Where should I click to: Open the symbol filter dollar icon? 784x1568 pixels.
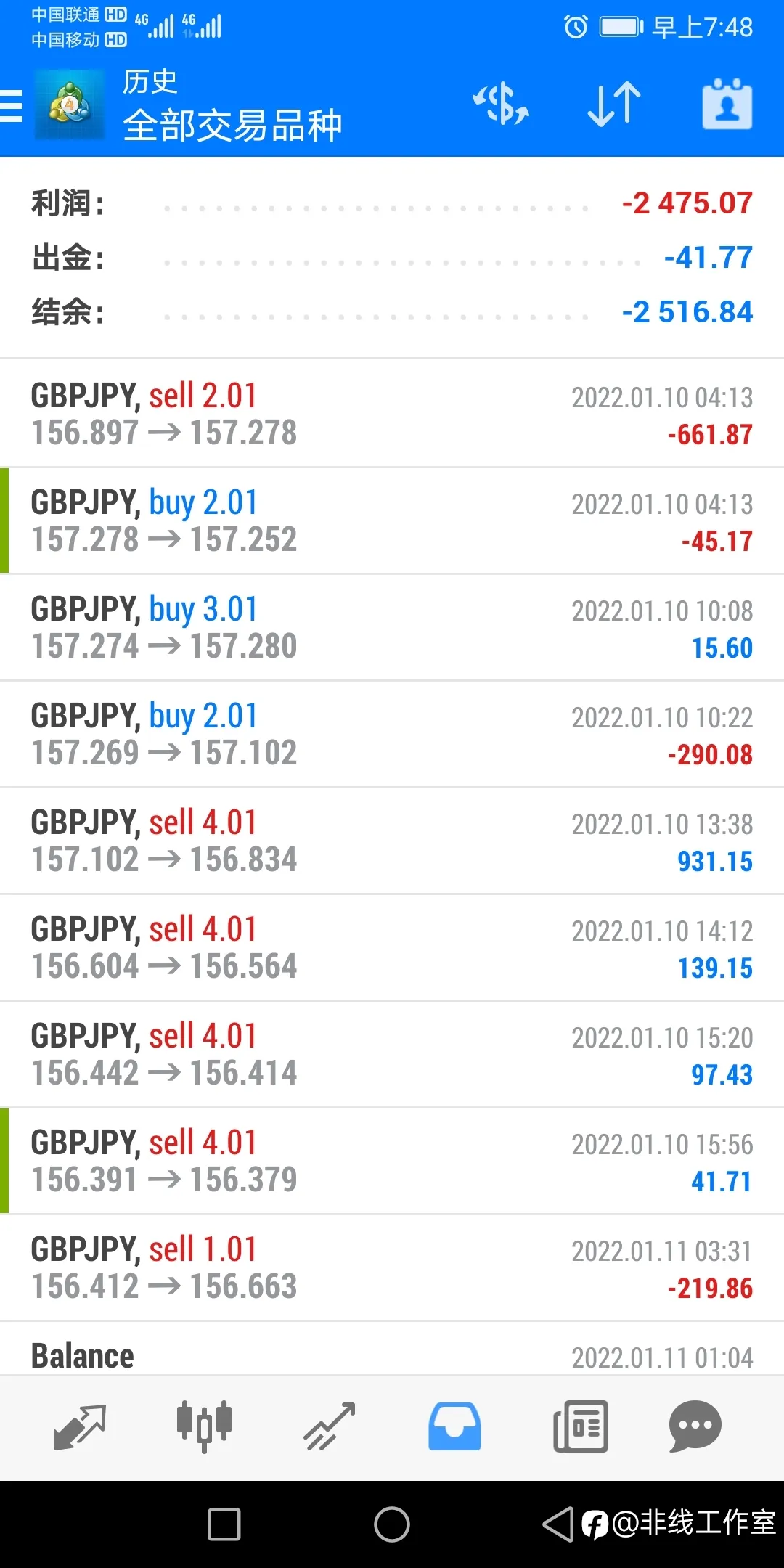coord(501,105)
